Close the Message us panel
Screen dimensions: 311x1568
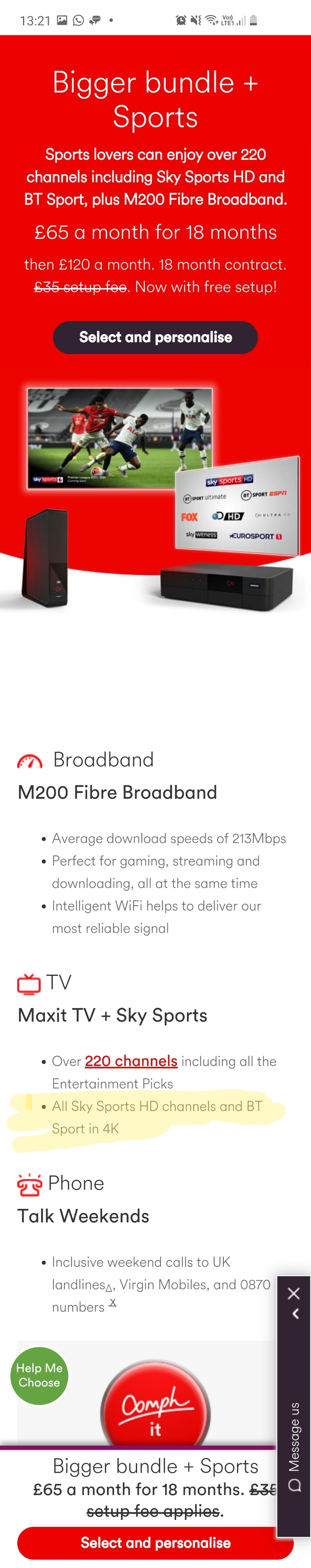(x=294, y=1293)
